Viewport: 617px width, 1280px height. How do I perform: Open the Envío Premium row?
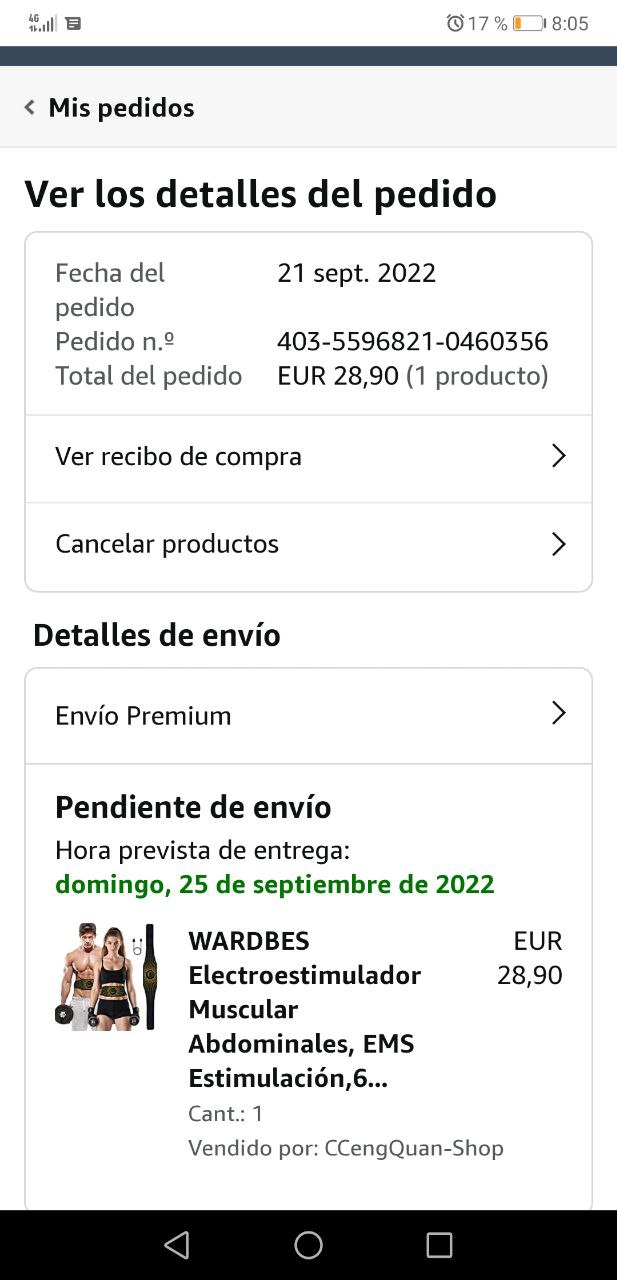tap(308, 715)
